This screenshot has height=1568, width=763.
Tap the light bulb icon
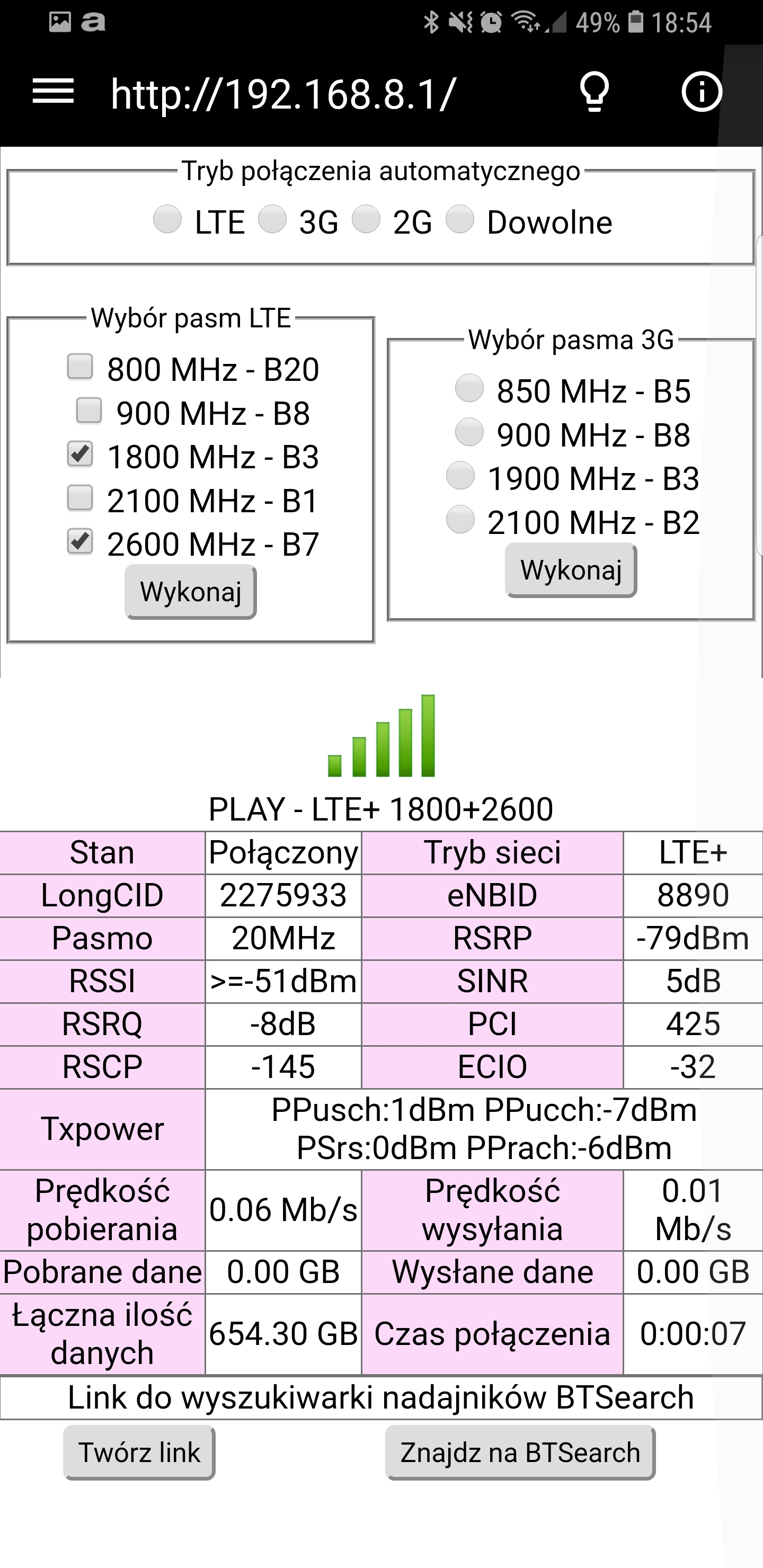click(594, 92)
